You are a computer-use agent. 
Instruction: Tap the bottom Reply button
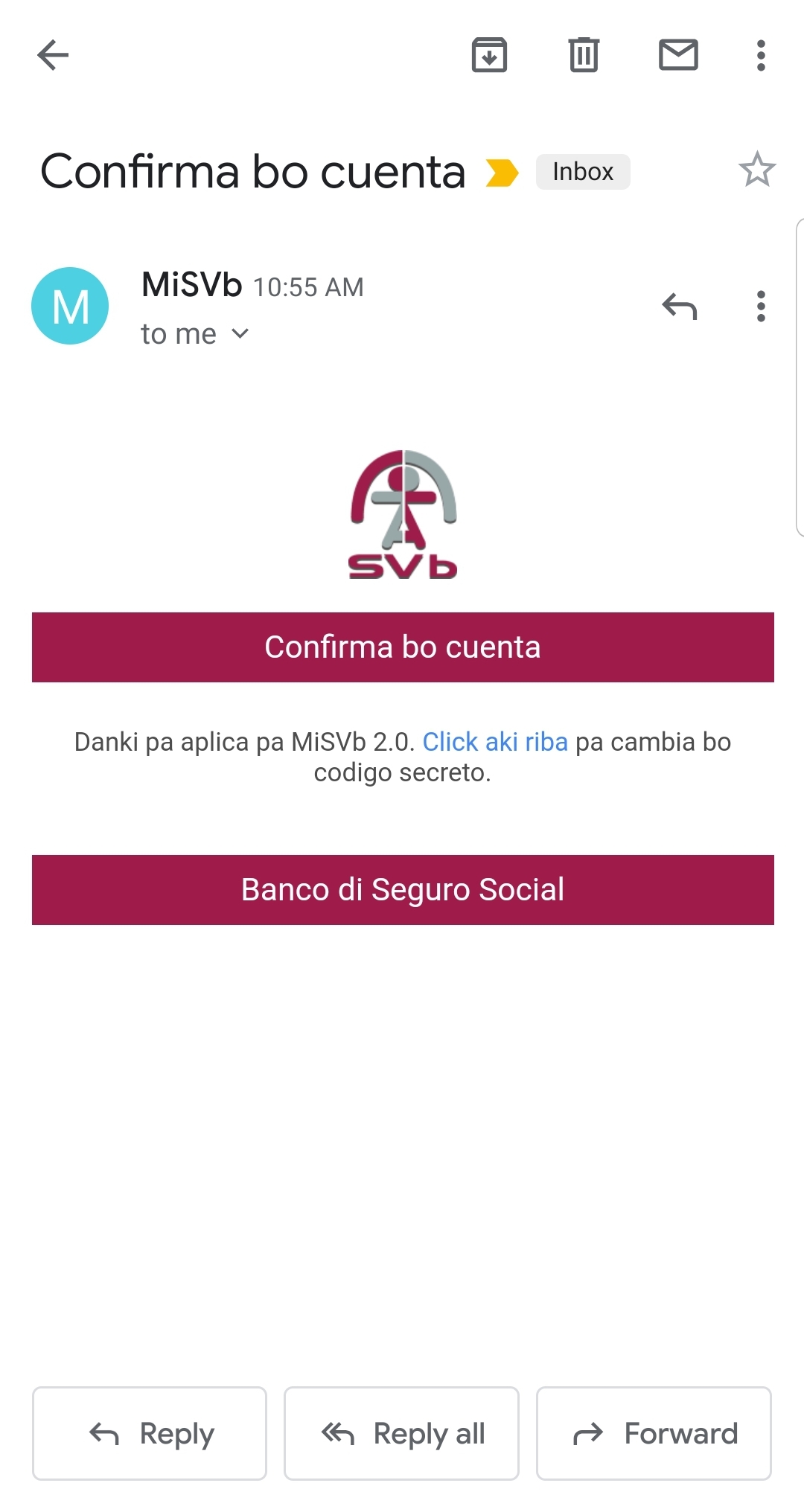pos(150,1433)
